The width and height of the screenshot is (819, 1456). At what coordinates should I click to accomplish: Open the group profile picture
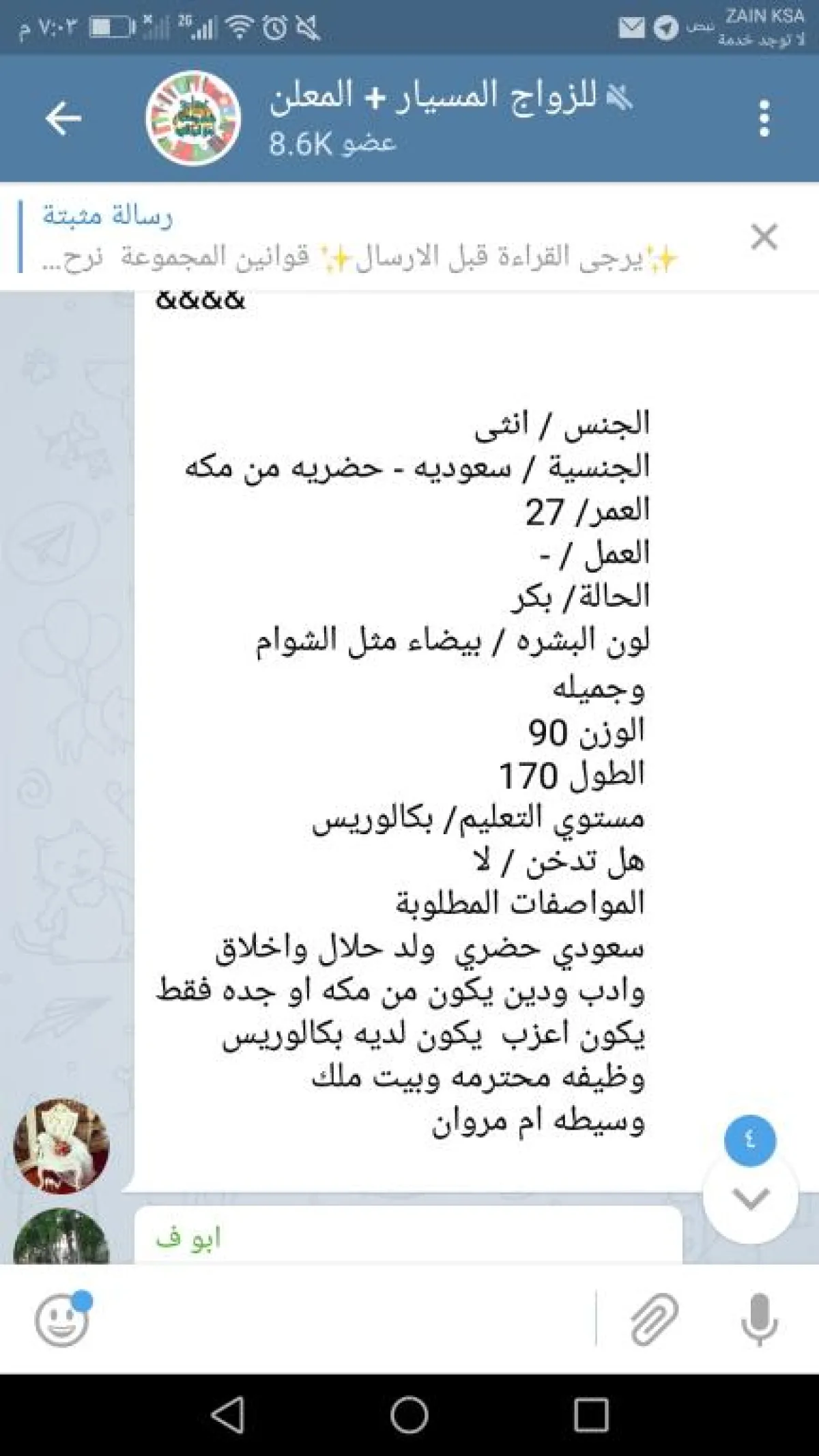coord(193,119)
